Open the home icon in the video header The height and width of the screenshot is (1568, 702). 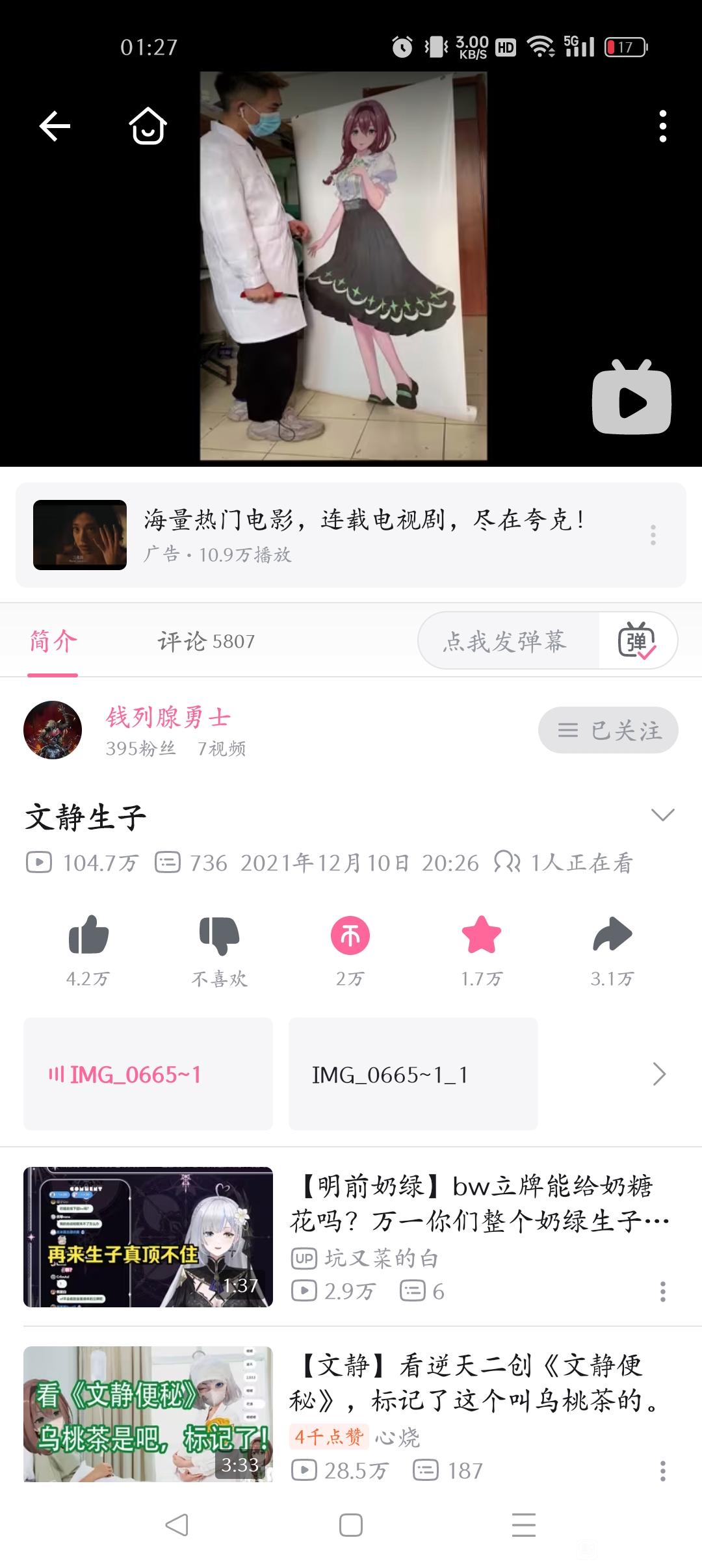pos(148,125)
